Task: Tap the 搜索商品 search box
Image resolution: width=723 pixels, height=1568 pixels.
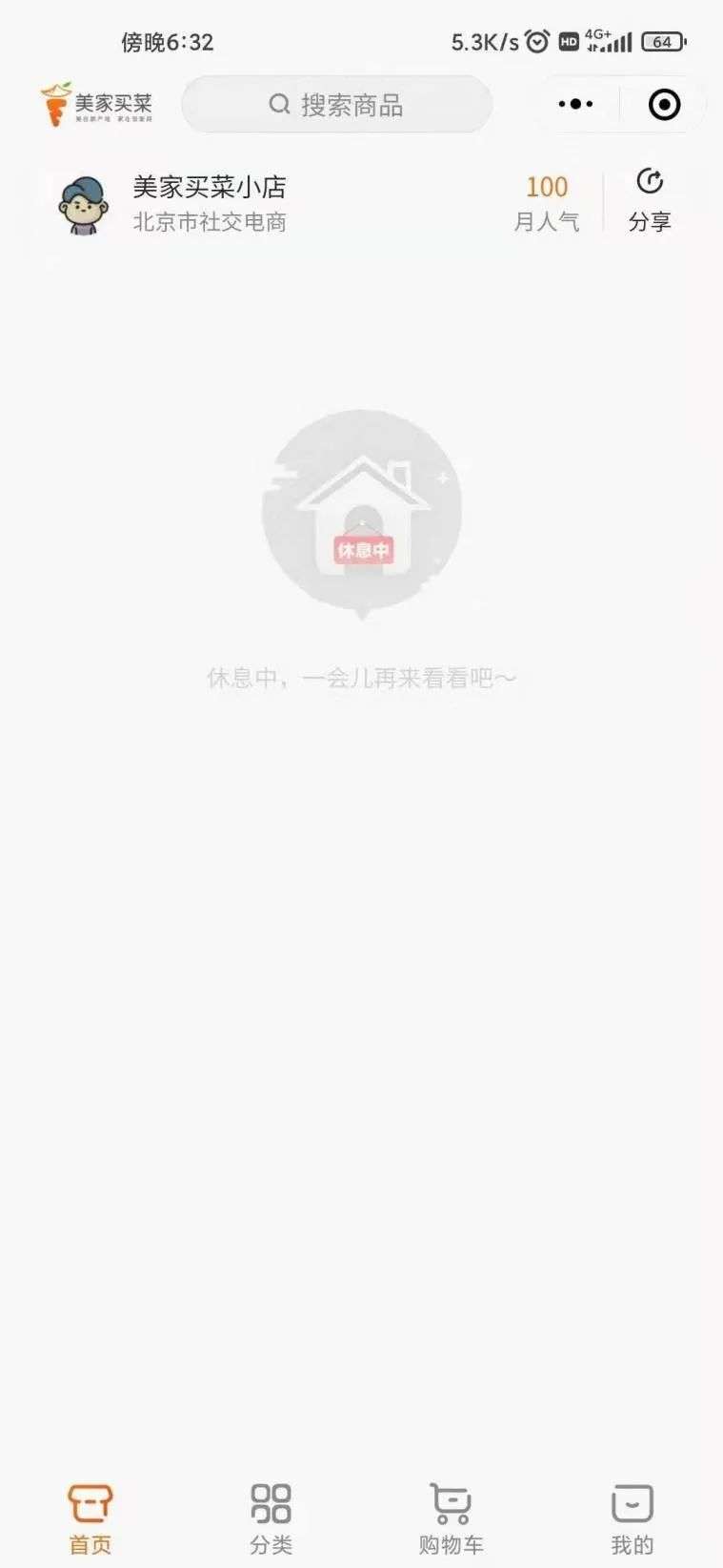Action: pos(336,104)
